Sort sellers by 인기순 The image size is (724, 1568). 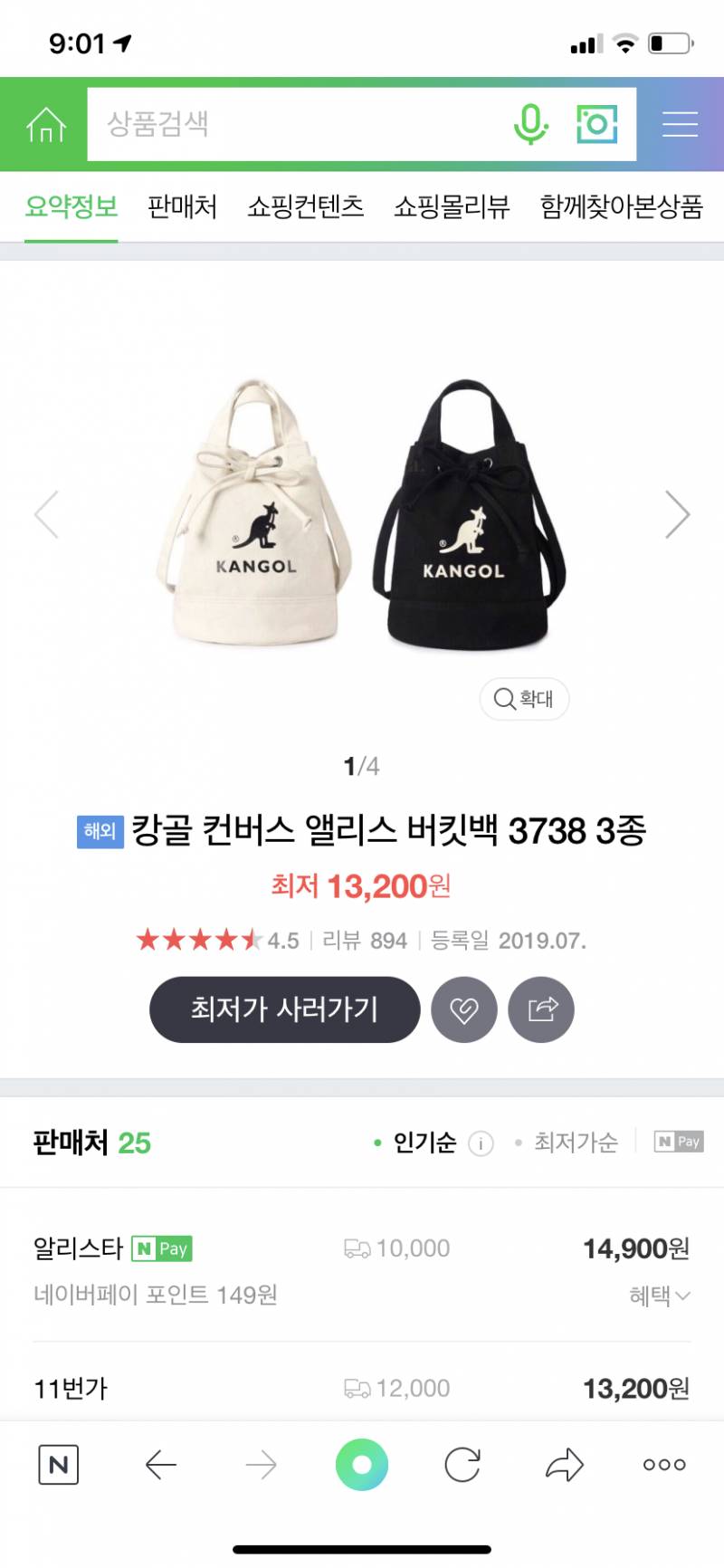tap(425, 1142)
